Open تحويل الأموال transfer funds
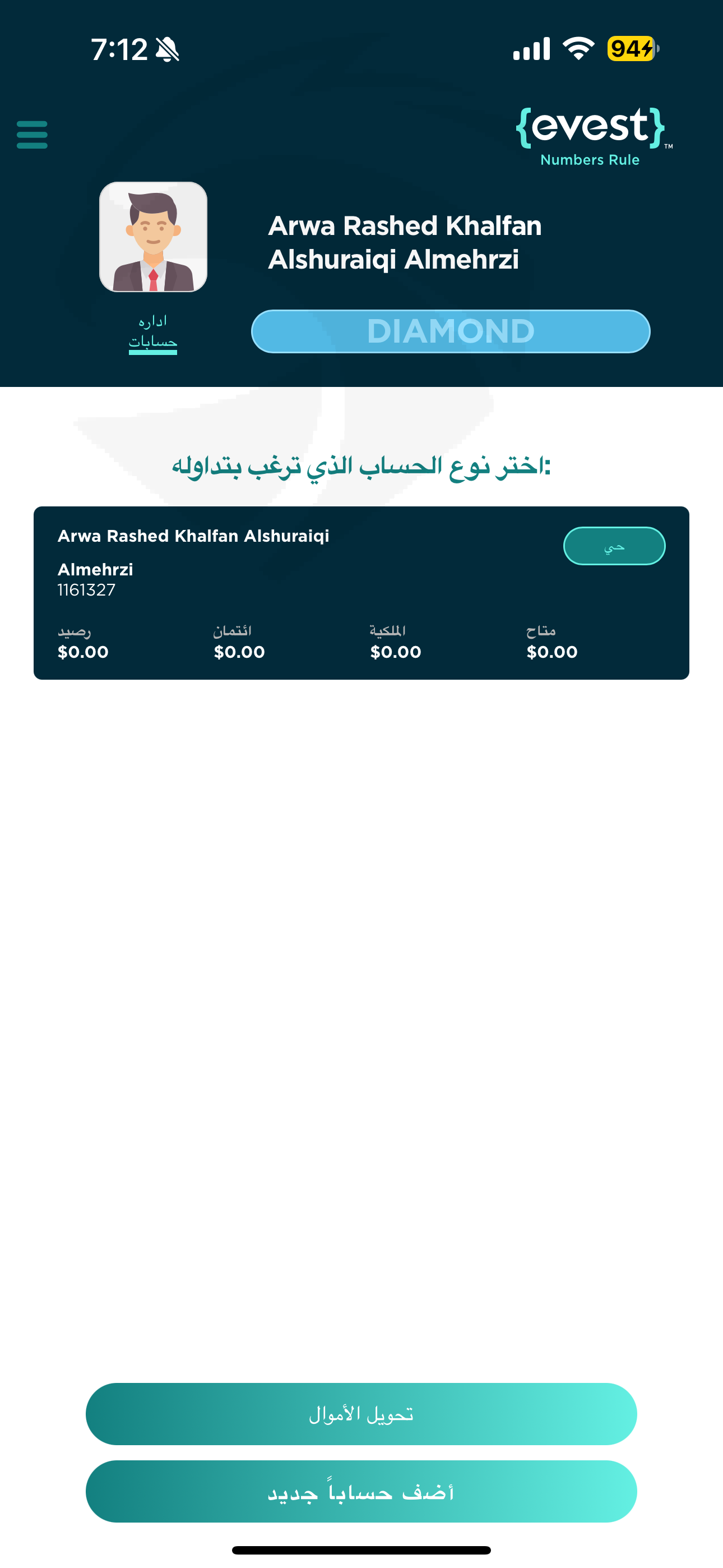Image resolution: width=723 pixels, height=1568 pixels. (361, 1414)
